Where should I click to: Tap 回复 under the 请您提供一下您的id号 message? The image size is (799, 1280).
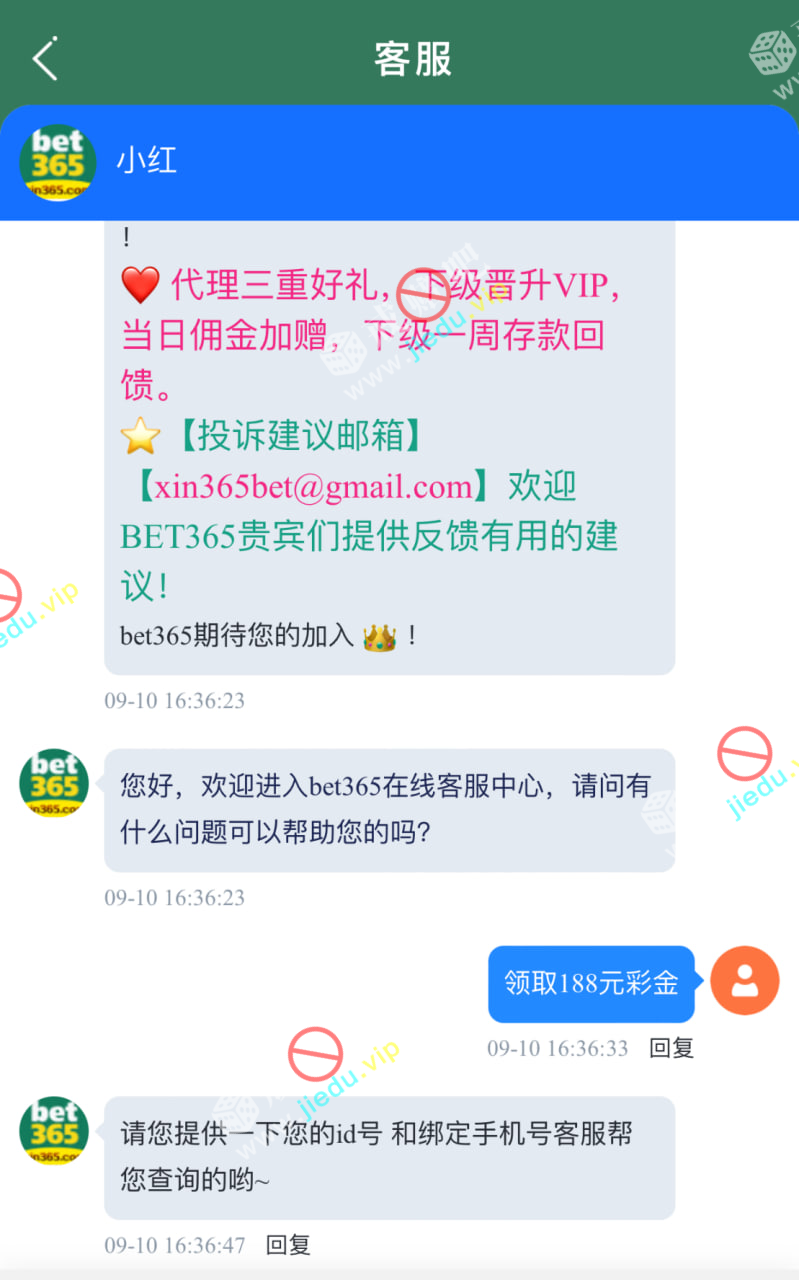click(288, 1245)
